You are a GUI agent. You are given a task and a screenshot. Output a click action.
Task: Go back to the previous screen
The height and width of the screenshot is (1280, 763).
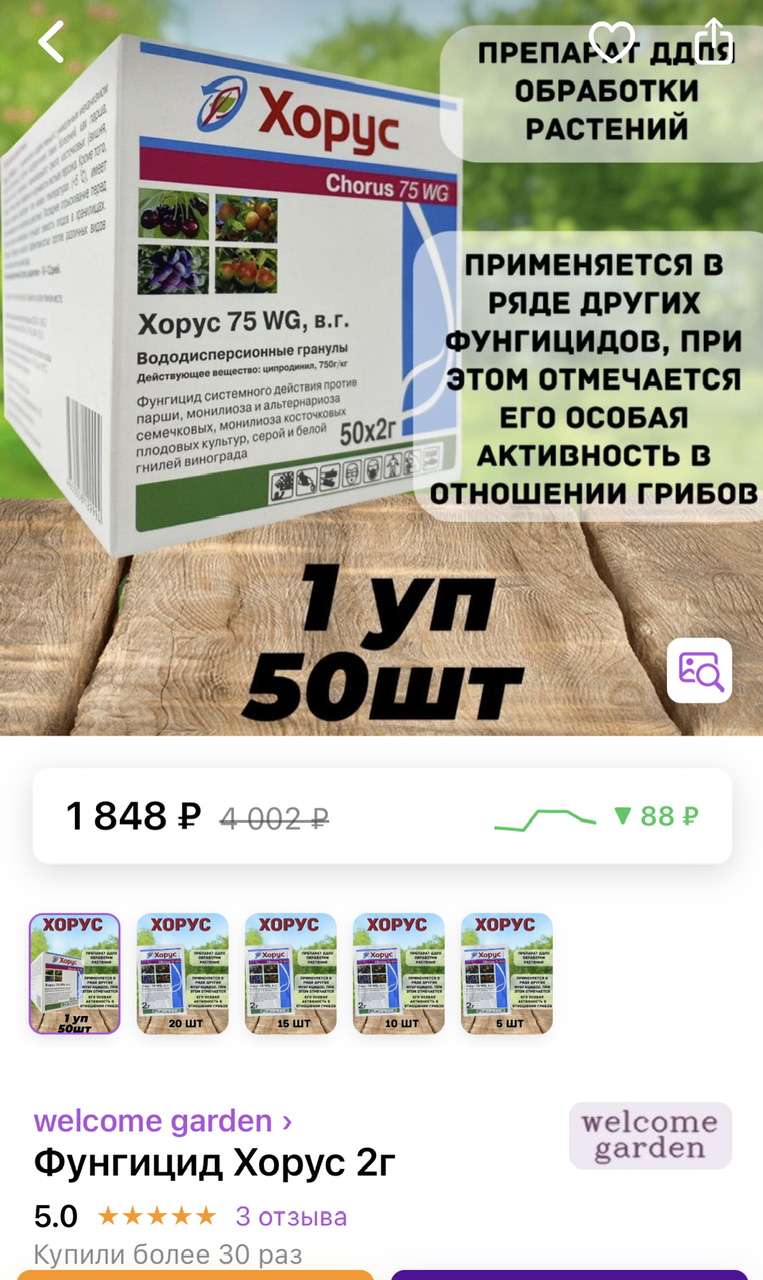point(50,42)
